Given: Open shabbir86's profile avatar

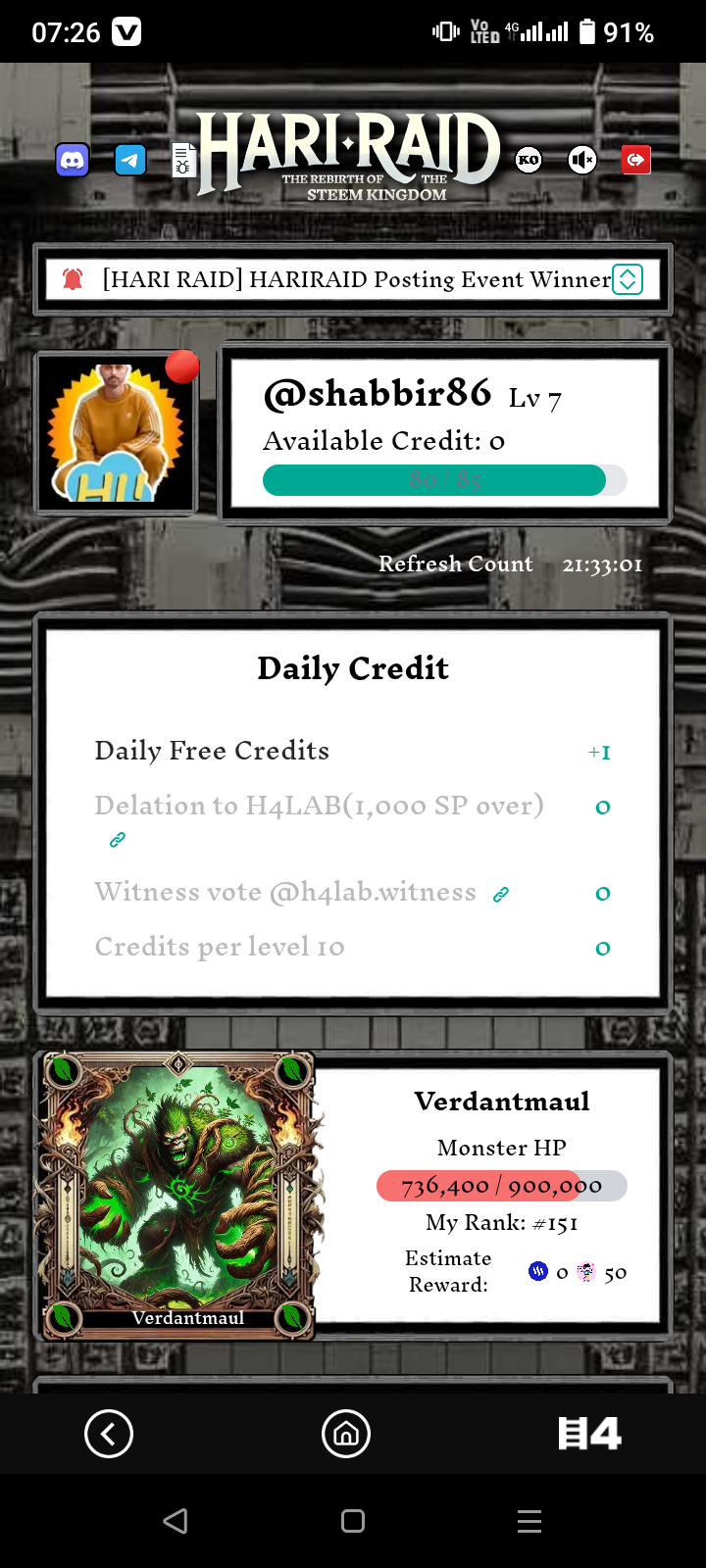Looking at the screenshot, I should (118, 432).
